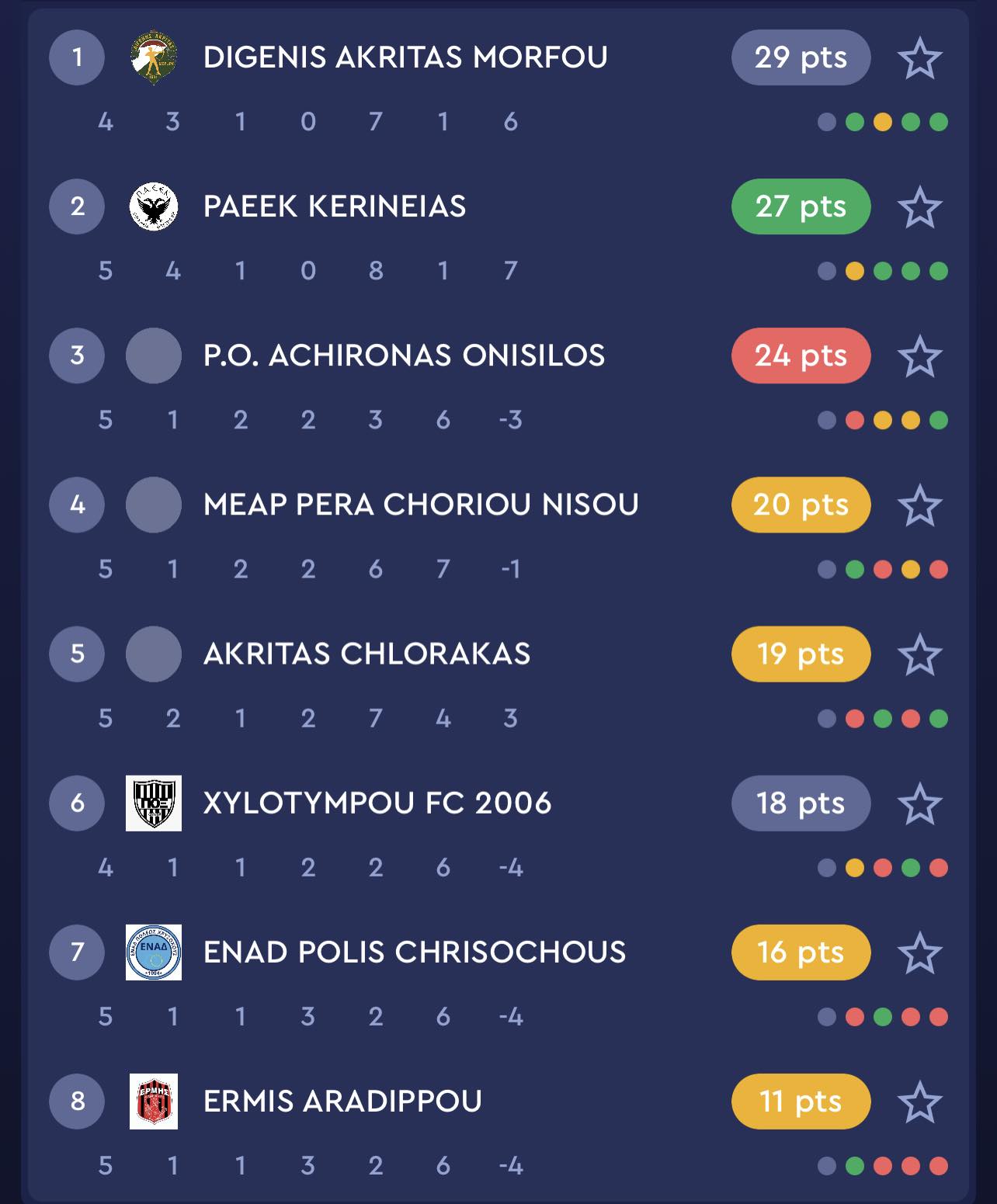
Task: Open Xylotympou FC 2006 team page
Action: (377, 803)
